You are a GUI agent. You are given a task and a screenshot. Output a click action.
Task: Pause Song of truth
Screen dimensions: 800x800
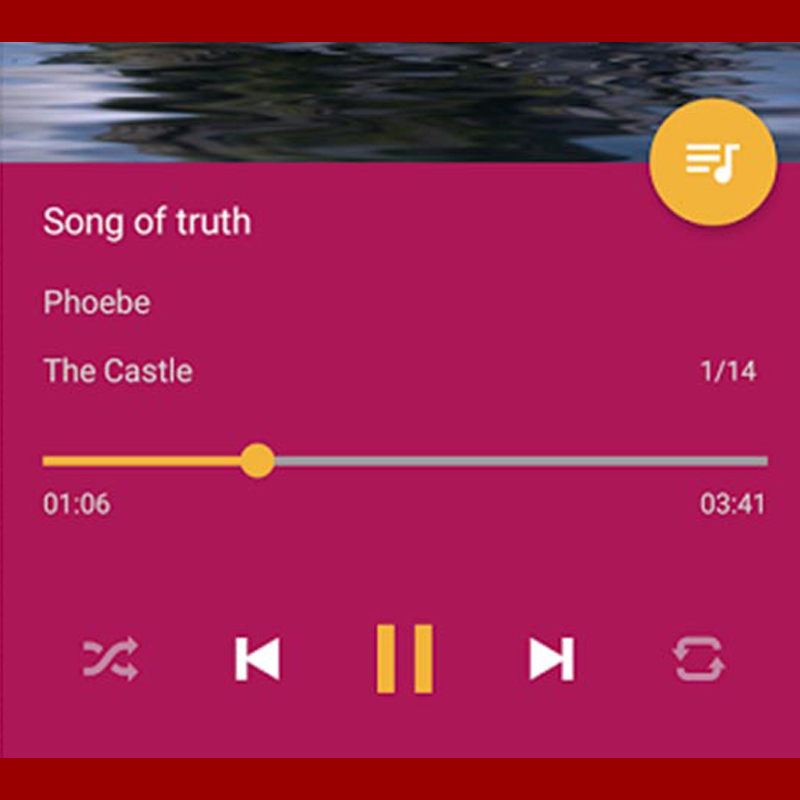405,658
